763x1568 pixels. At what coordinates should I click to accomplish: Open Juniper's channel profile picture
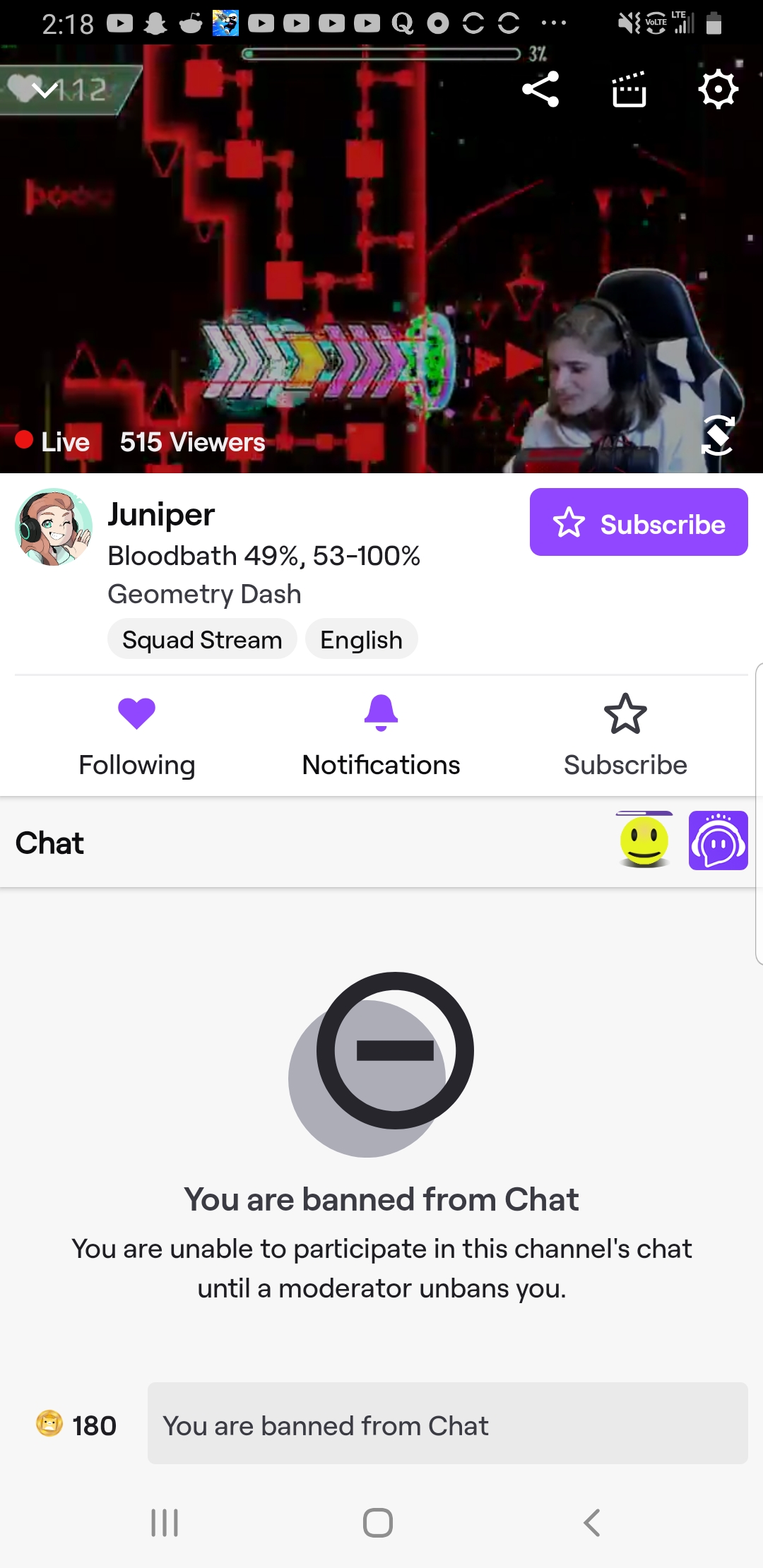pyautogui.click(x=54, y=527)
